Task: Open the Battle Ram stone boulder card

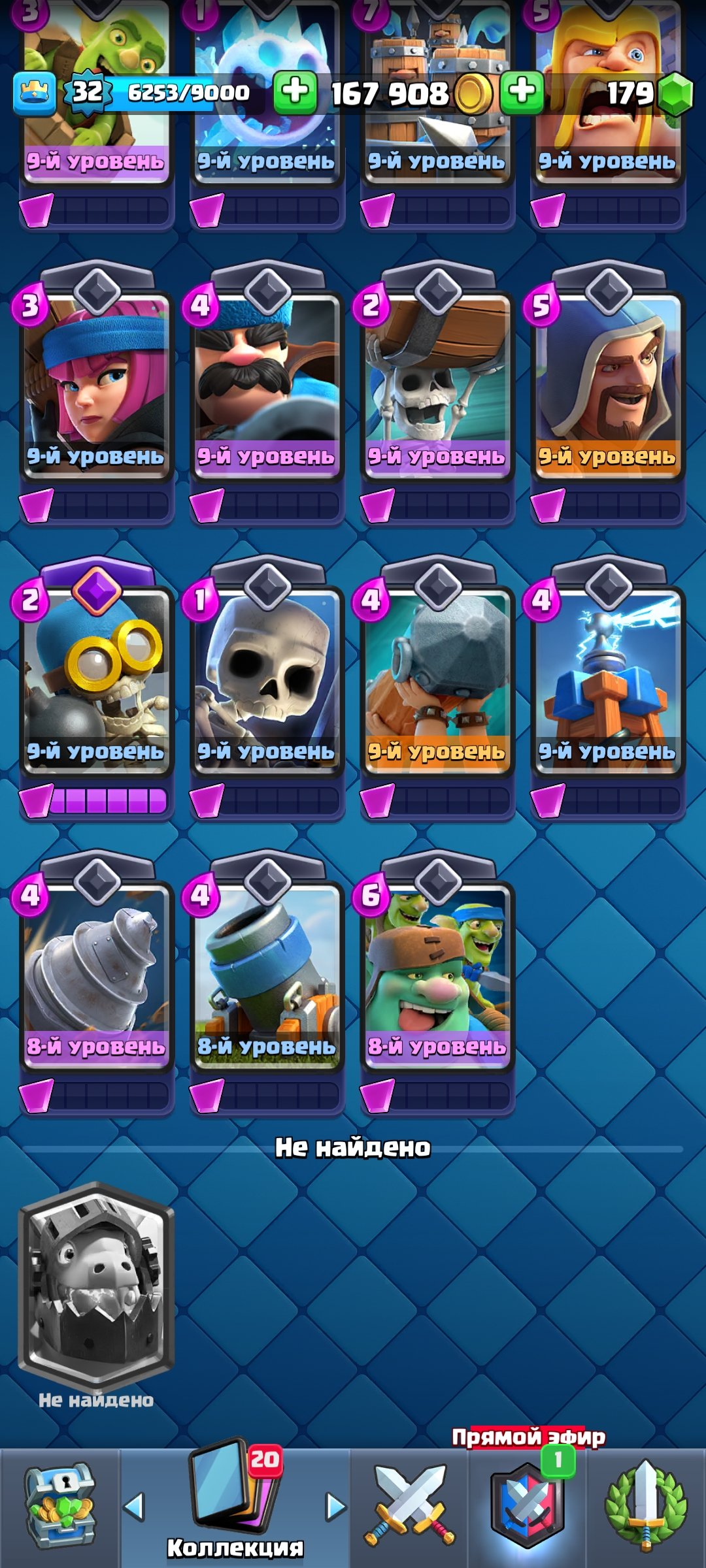Action: [437, 681]
